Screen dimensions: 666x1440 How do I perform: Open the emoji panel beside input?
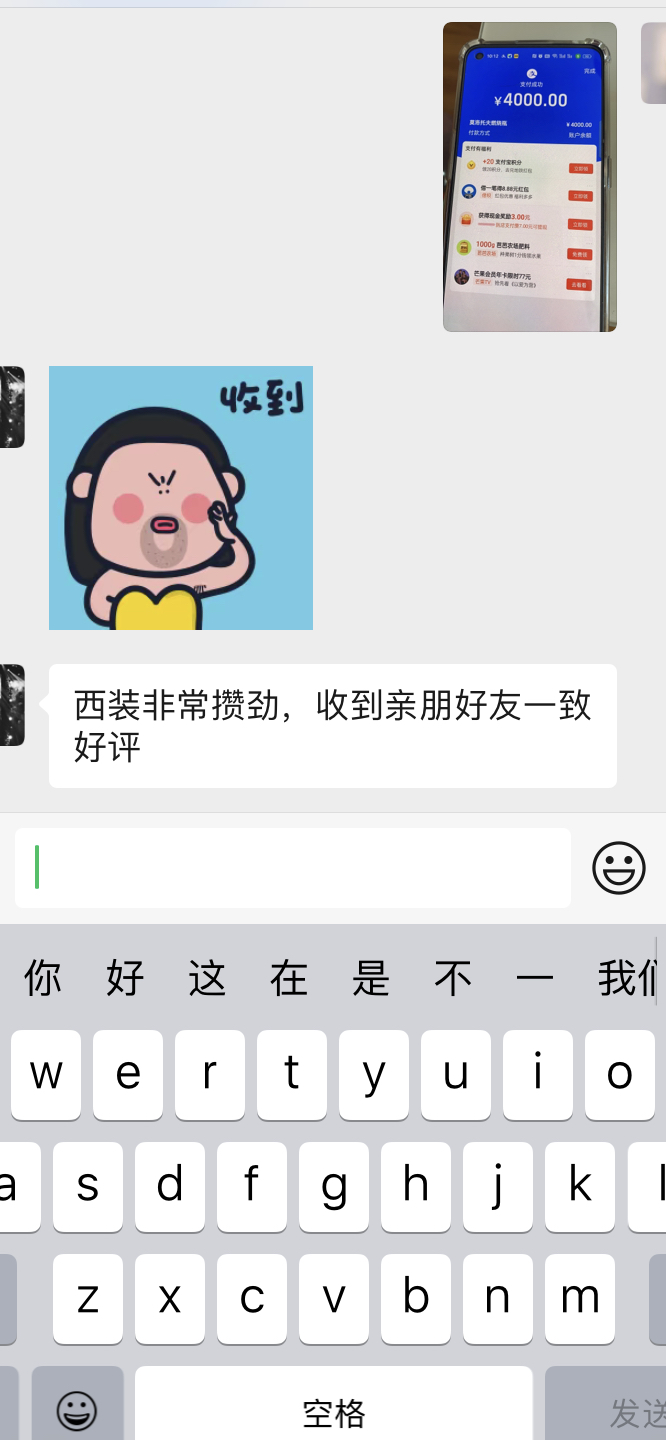click(x=619, y=868)
